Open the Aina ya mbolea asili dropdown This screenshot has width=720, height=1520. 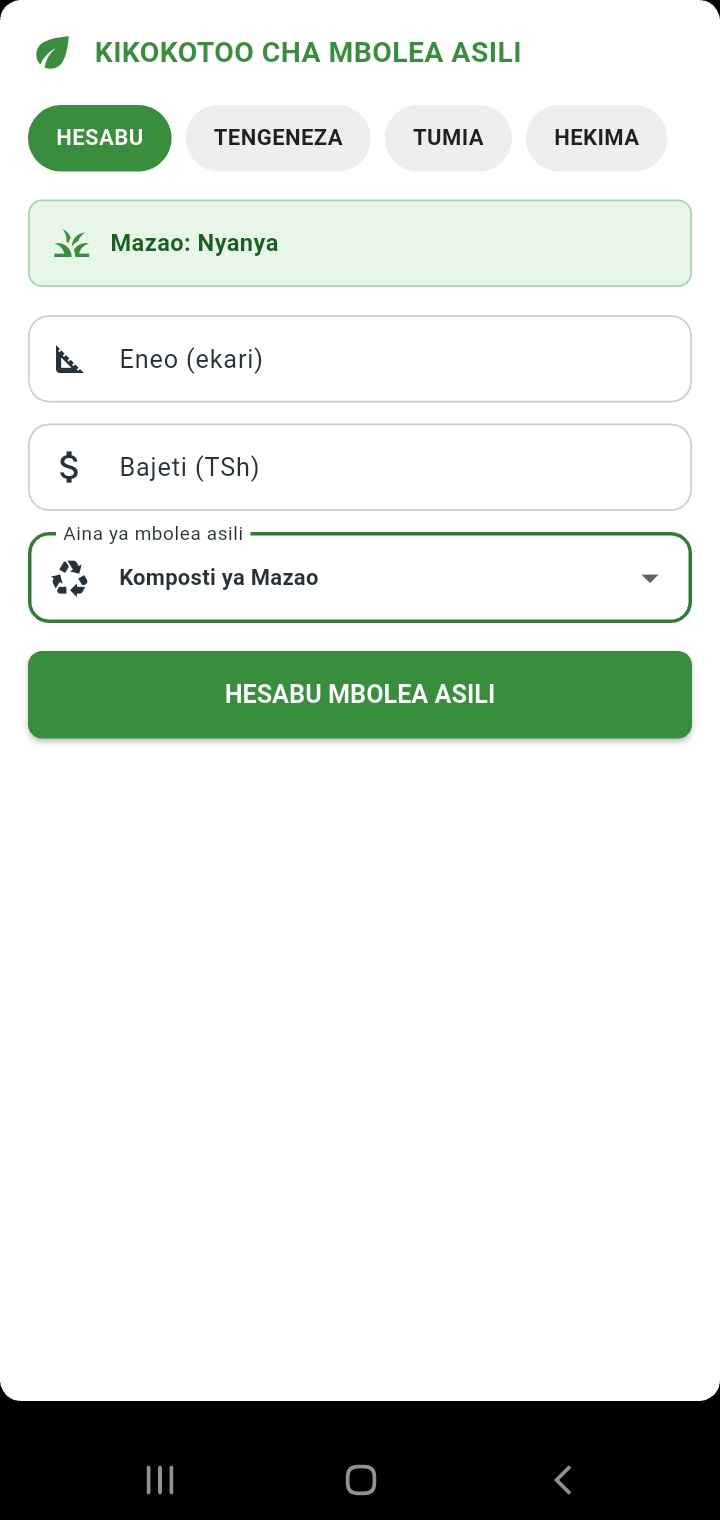[x=360, y=577]
